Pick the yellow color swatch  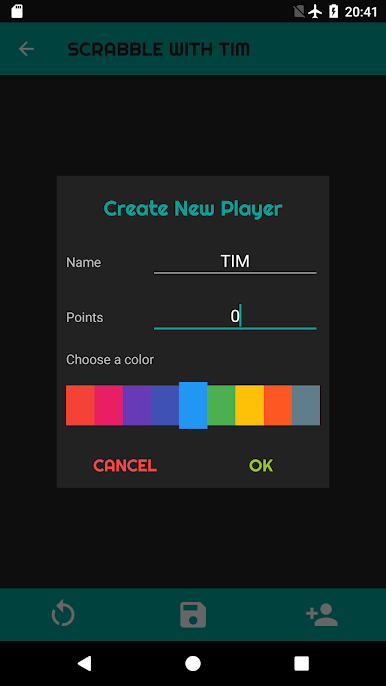click(x=249, y=405)
